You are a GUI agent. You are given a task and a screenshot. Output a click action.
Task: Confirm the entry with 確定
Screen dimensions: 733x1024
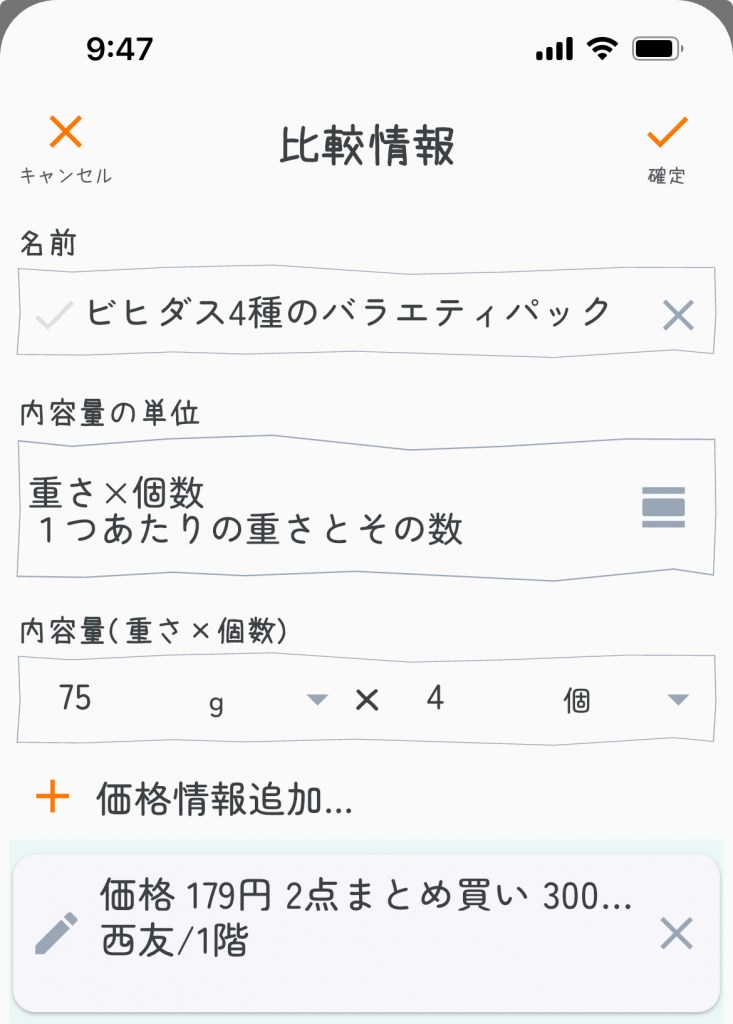[666, 148]
